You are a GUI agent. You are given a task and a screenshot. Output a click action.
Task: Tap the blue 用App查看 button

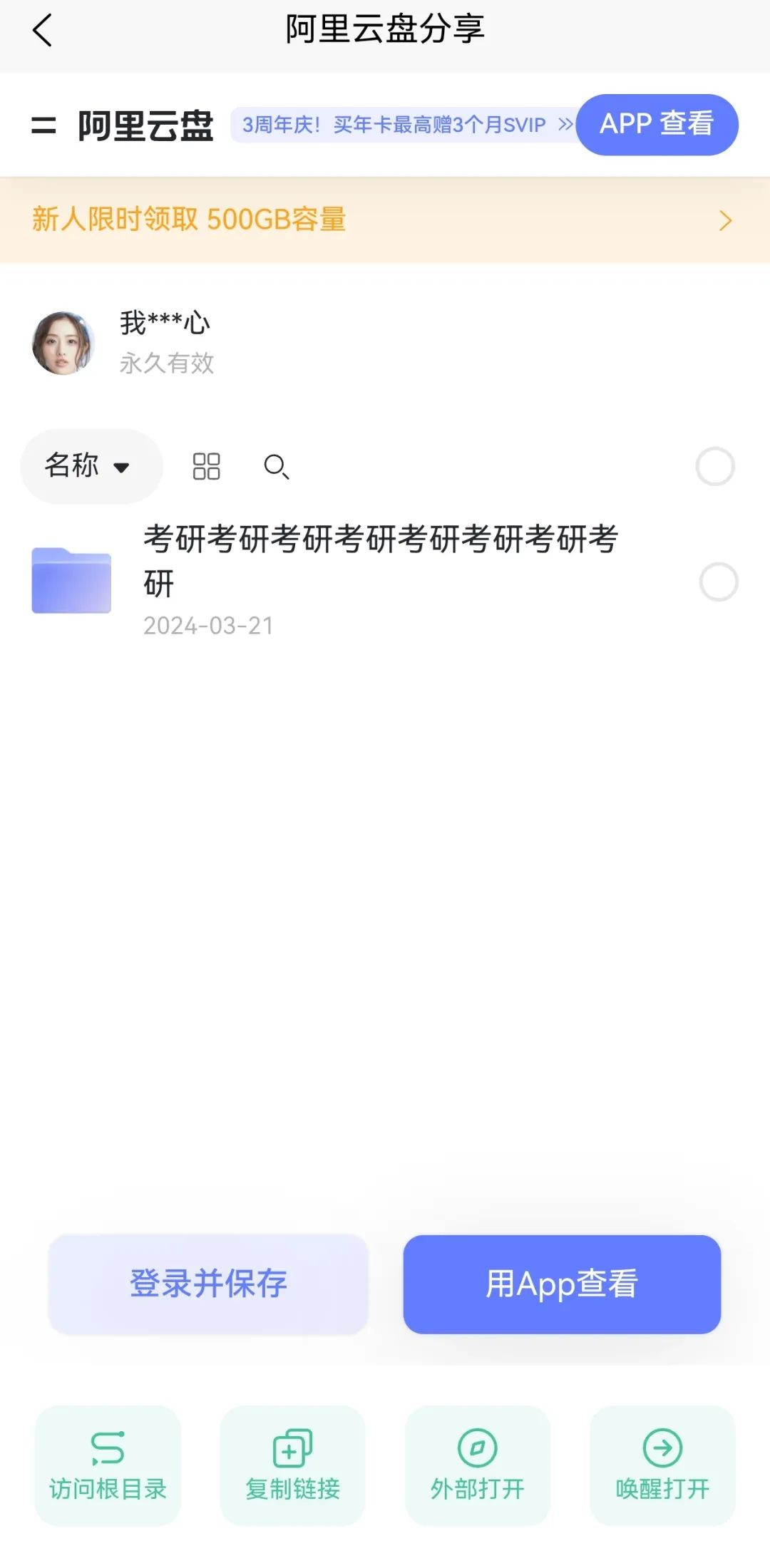click(562, 1284)
